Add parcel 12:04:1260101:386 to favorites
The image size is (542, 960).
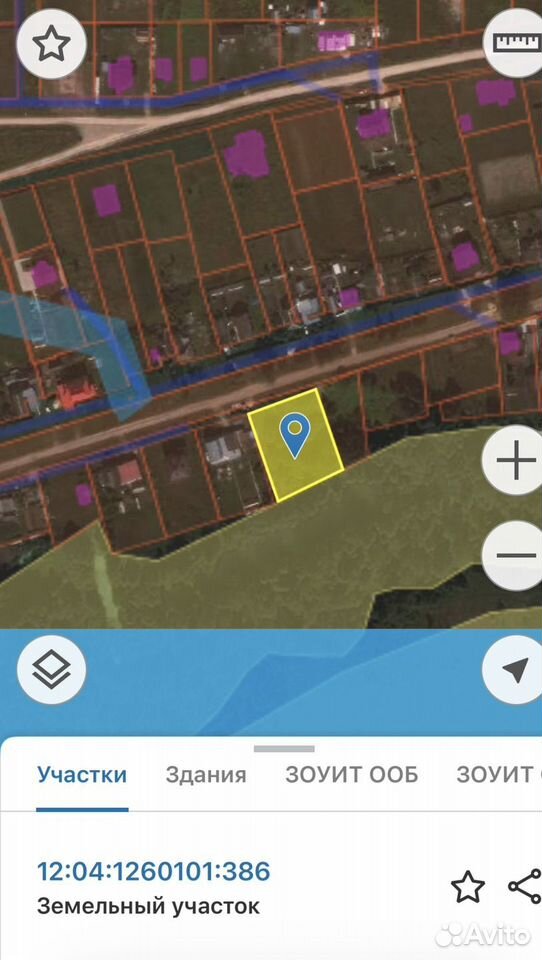(x=468, y=887)
